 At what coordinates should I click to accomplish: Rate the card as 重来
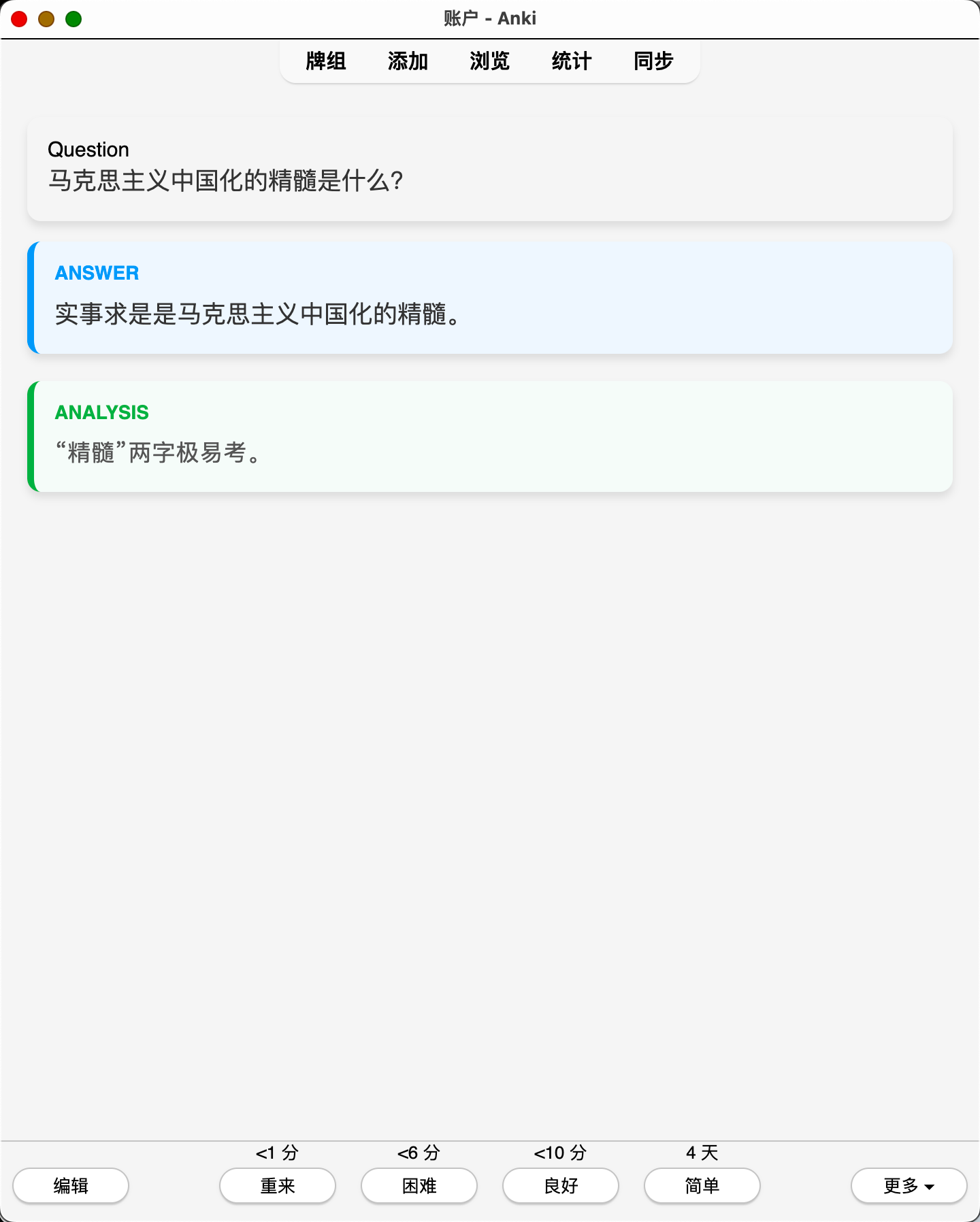tap(278, 1186)
